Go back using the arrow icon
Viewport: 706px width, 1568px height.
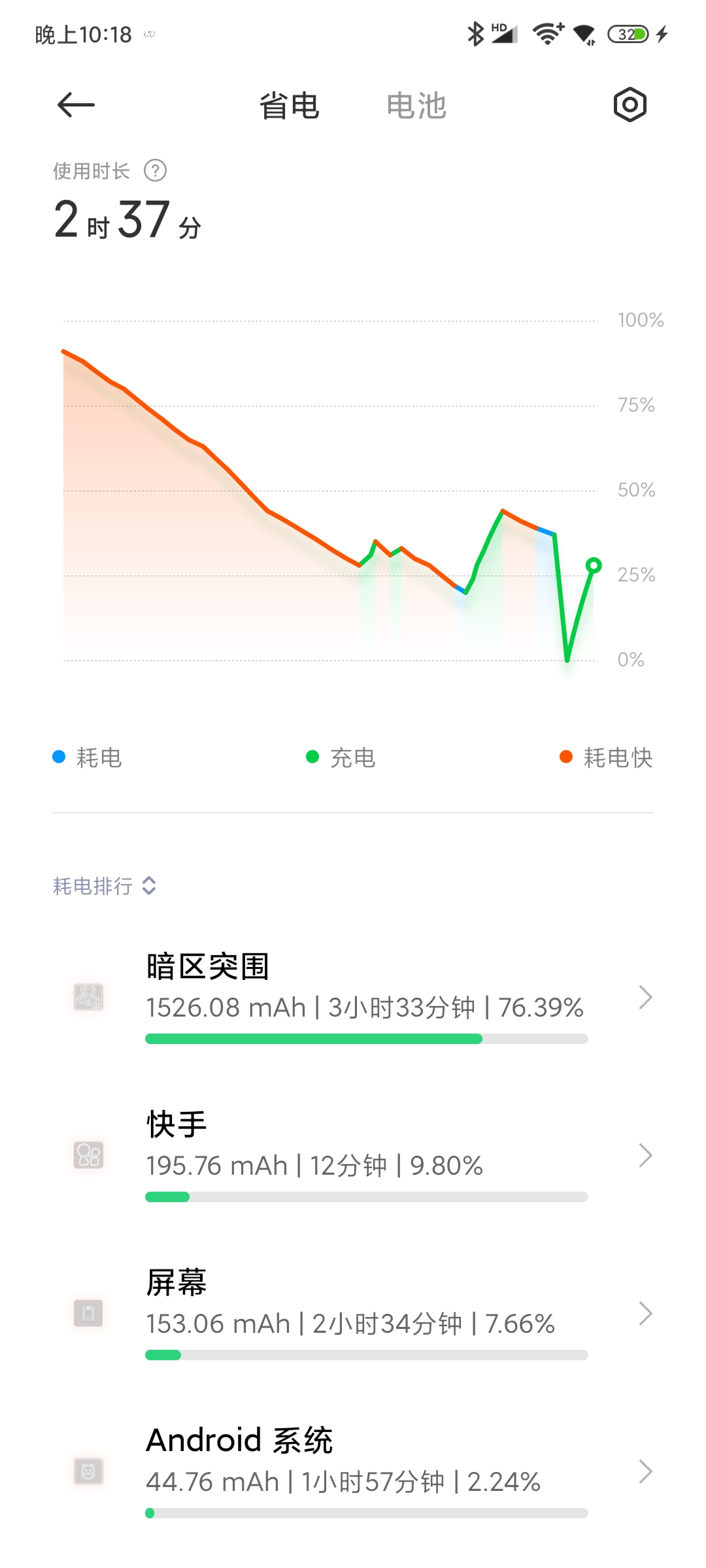(x=76, y=105)
